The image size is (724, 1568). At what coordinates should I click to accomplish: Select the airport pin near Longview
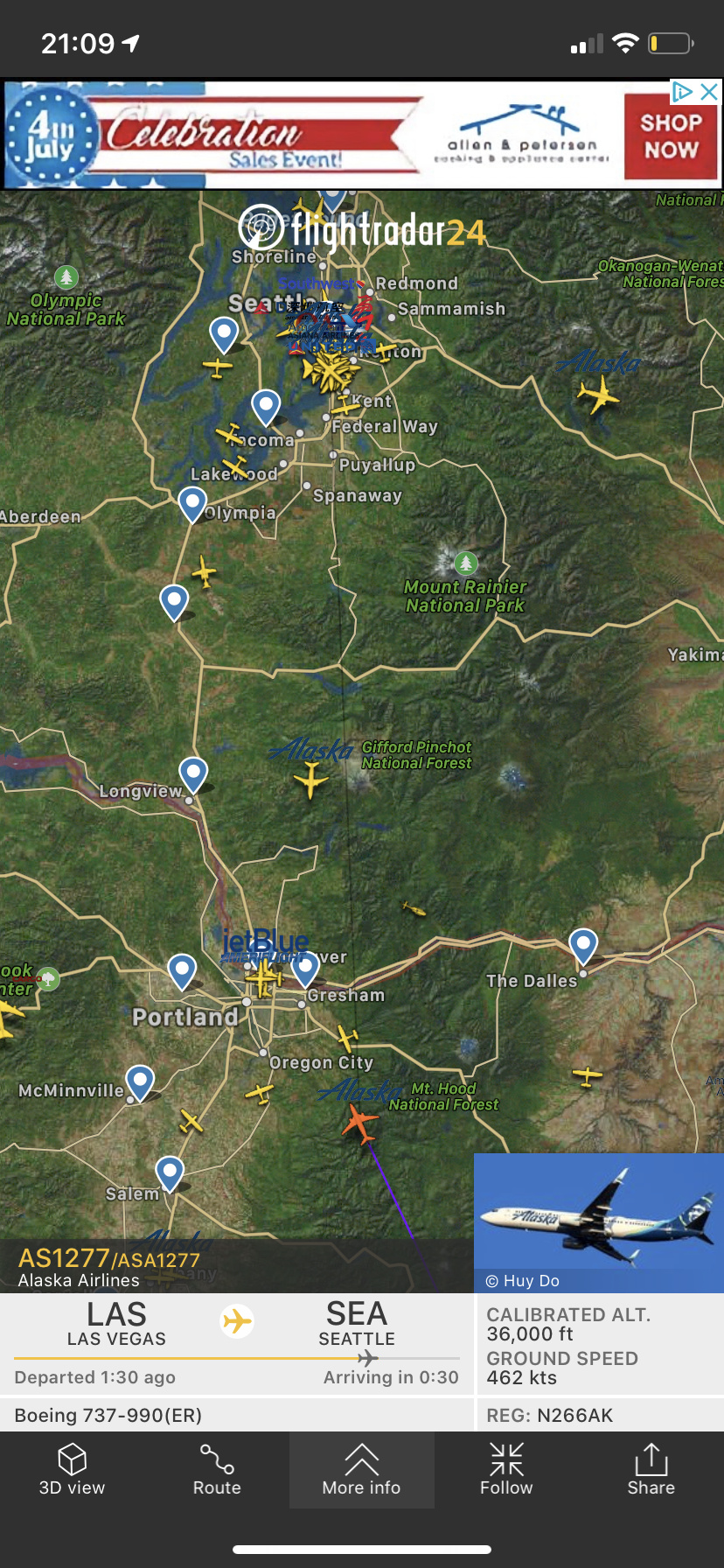193,773
